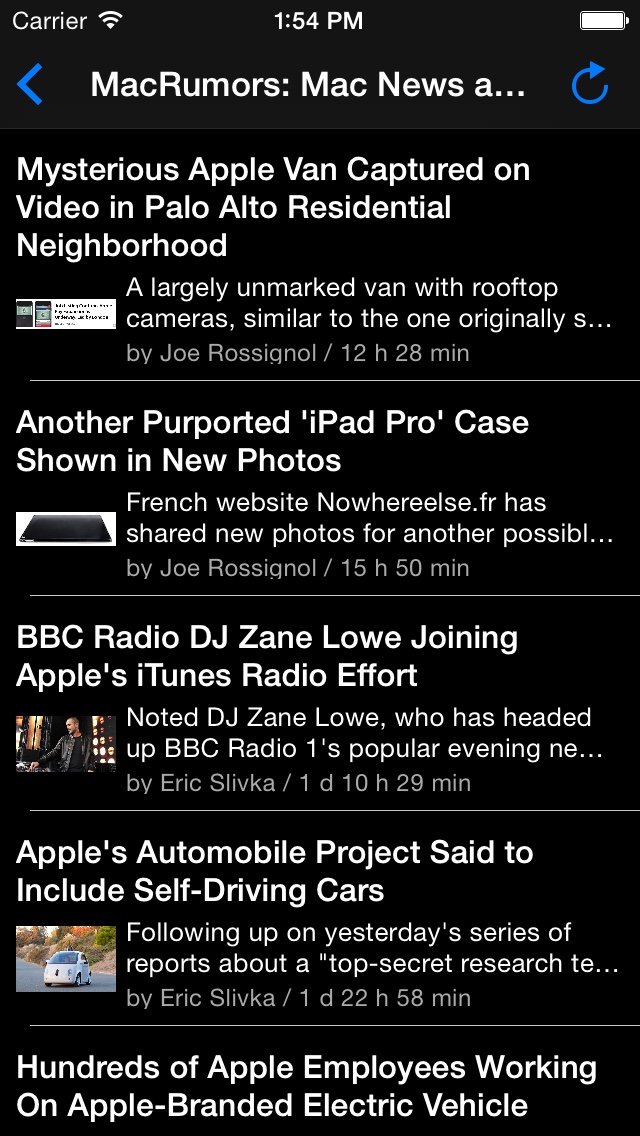Open the Mysterious Apple Van article
Screen dimensions: 640x1136
pos(274,208)
